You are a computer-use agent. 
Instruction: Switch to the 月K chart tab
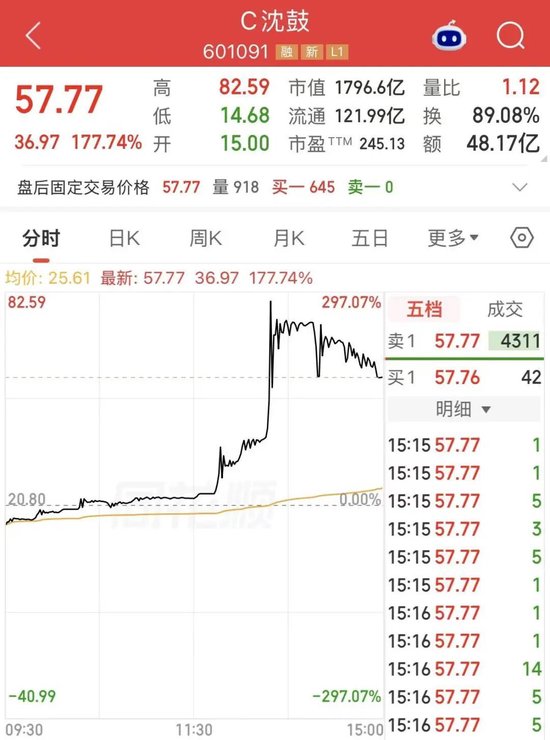(x=289, y=238)
